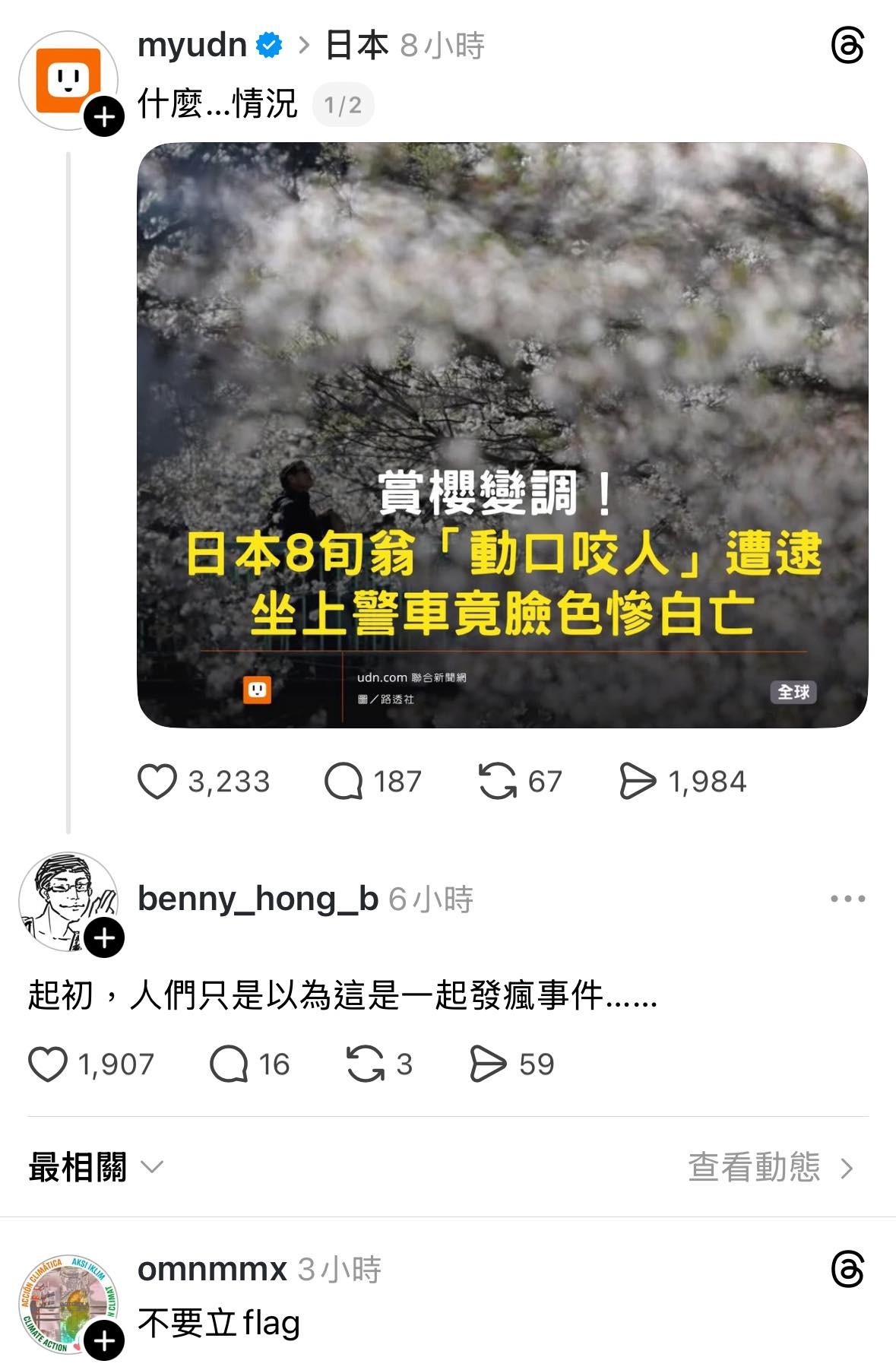Open the 日本 topic tag
Image resolution: width=896 pixels, height=1367 pixels.
[x=356, y=46]
